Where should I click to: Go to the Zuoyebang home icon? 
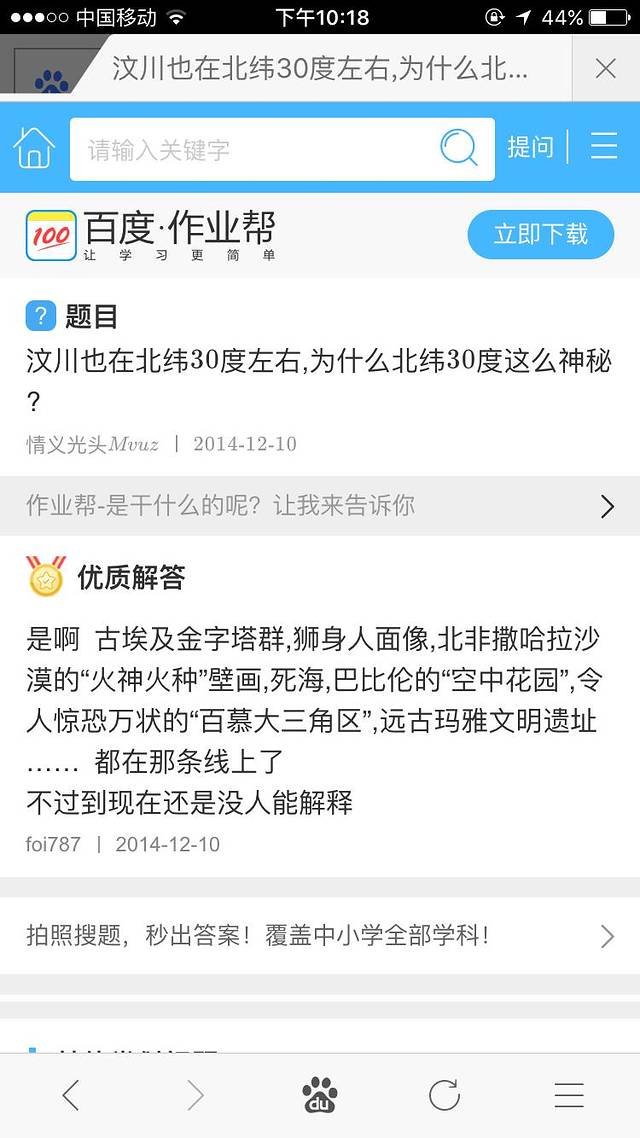click(34, 148)
